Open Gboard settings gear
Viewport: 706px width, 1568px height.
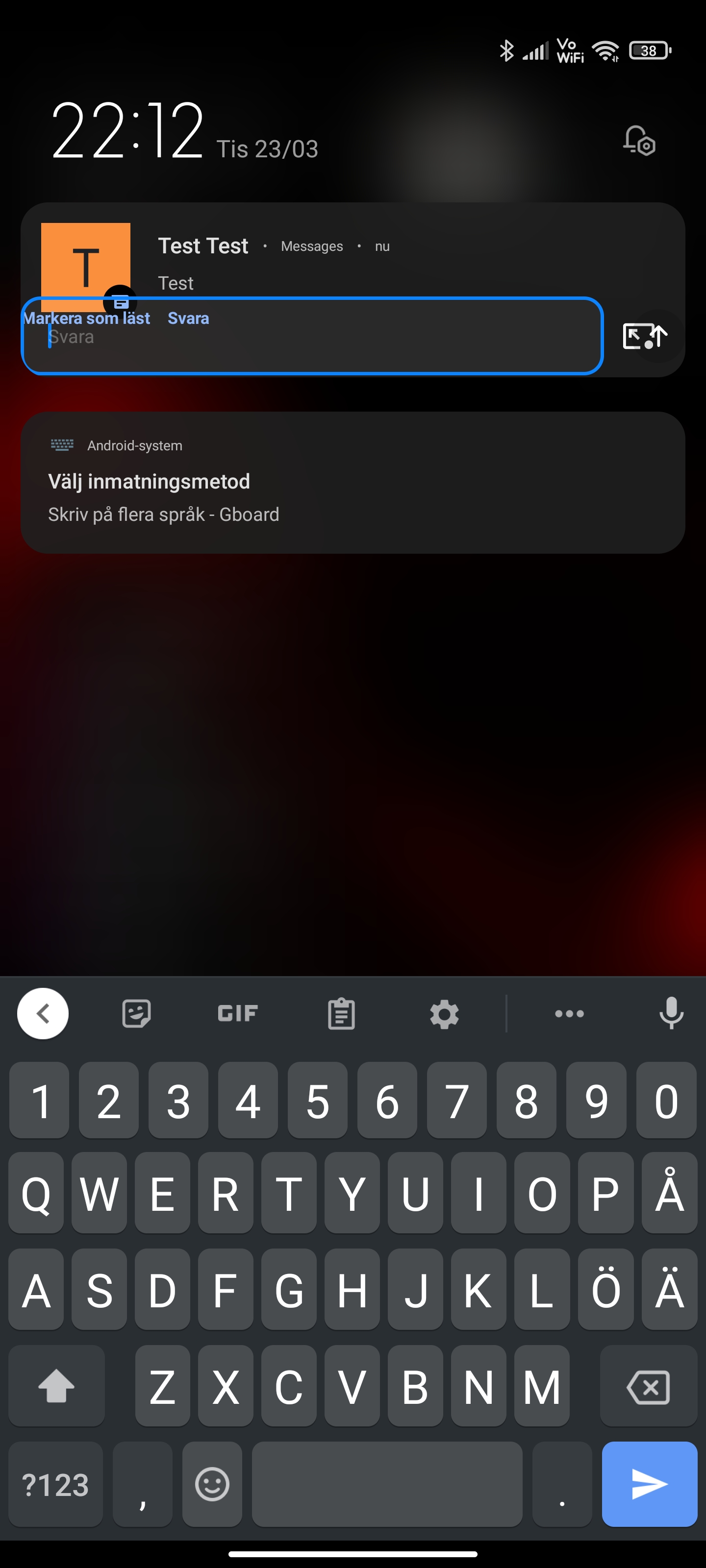click(x=444, y=1014)
